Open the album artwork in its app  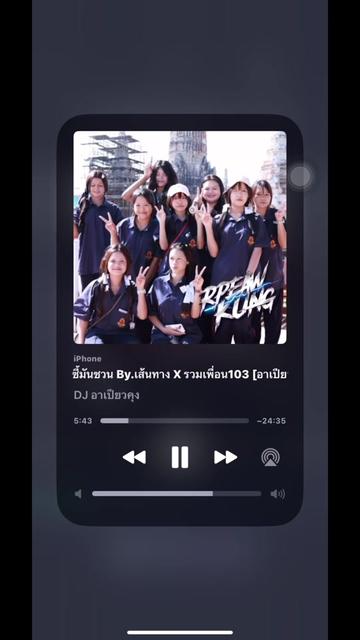coord(180,237)
